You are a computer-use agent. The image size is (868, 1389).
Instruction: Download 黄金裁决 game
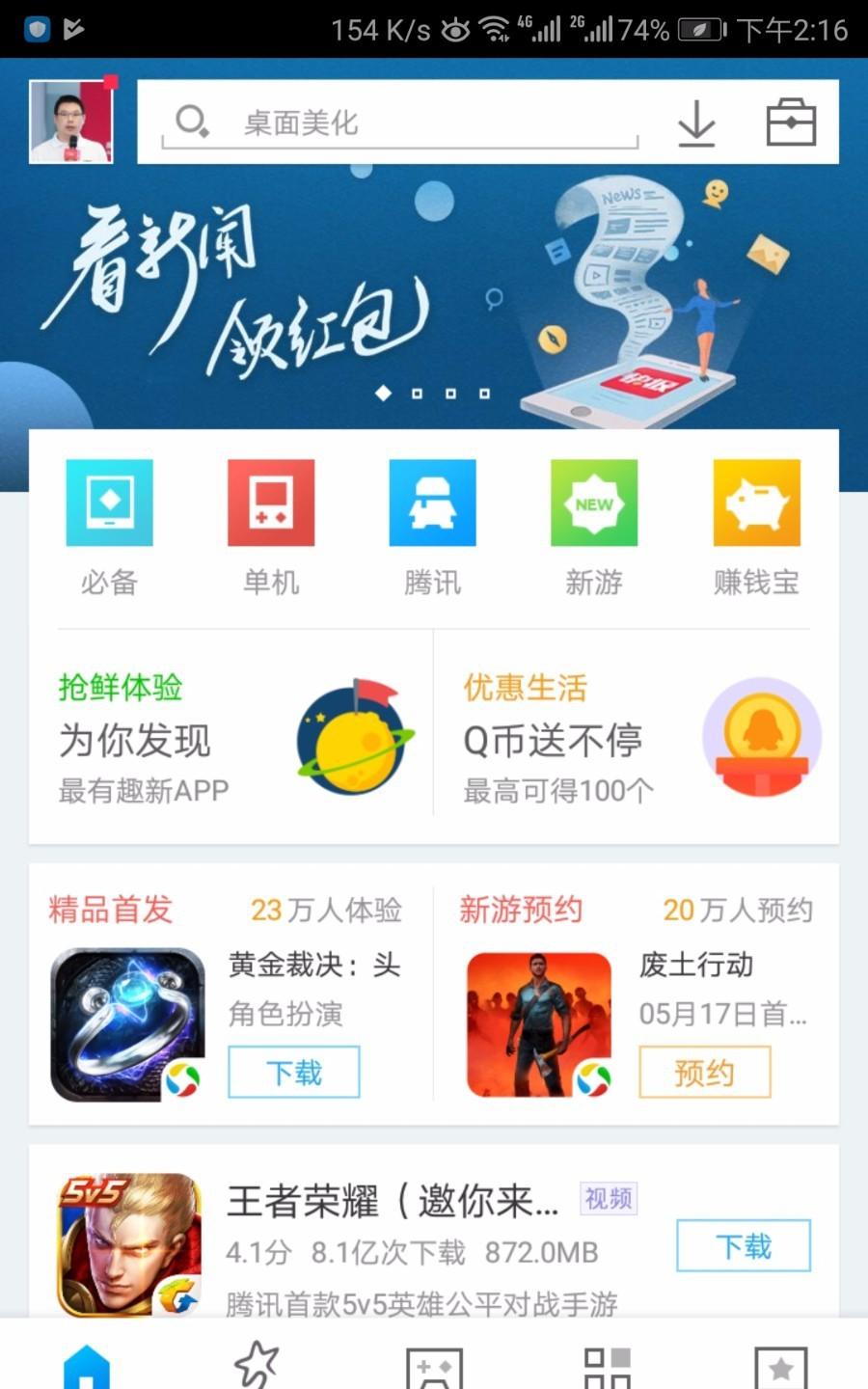pos(294,1072)
